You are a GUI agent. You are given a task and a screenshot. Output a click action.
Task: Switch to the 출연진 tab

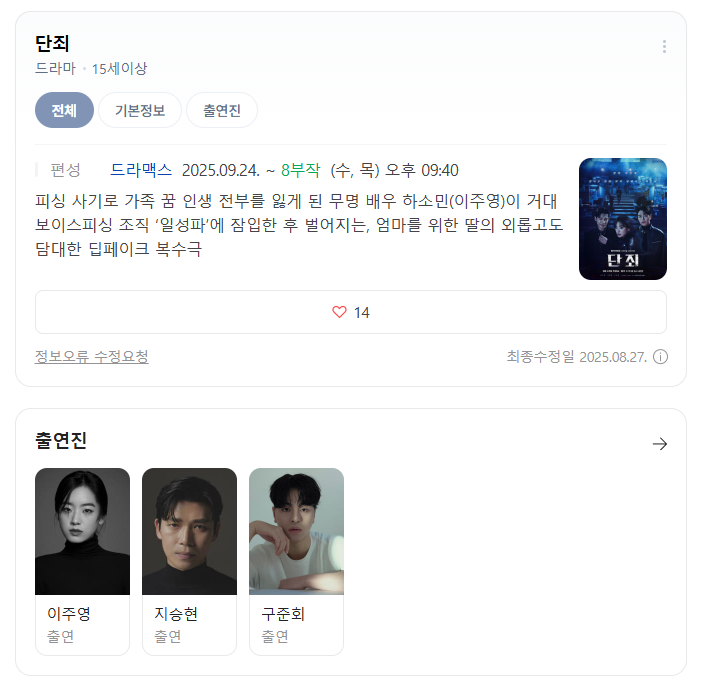222,110
